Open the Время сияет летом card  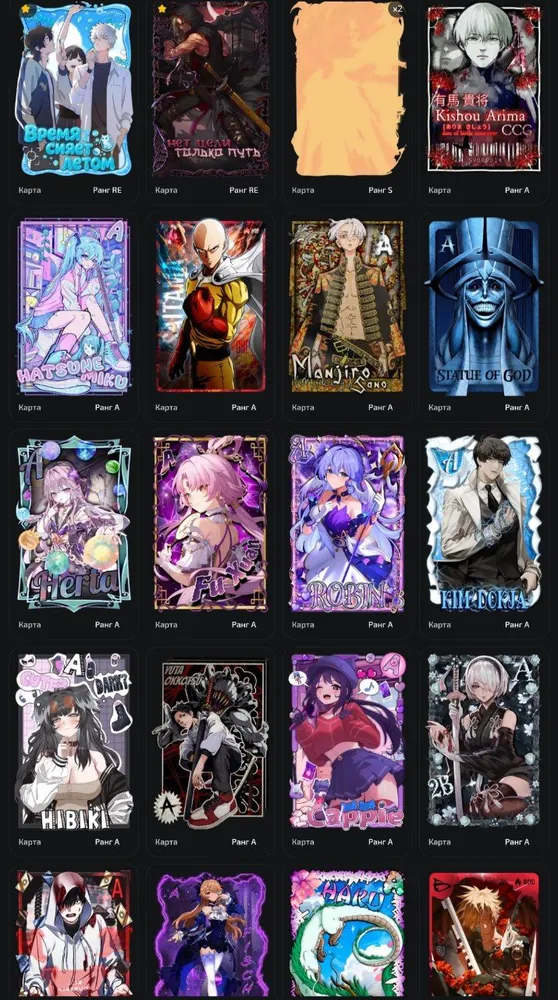(74, 89)
